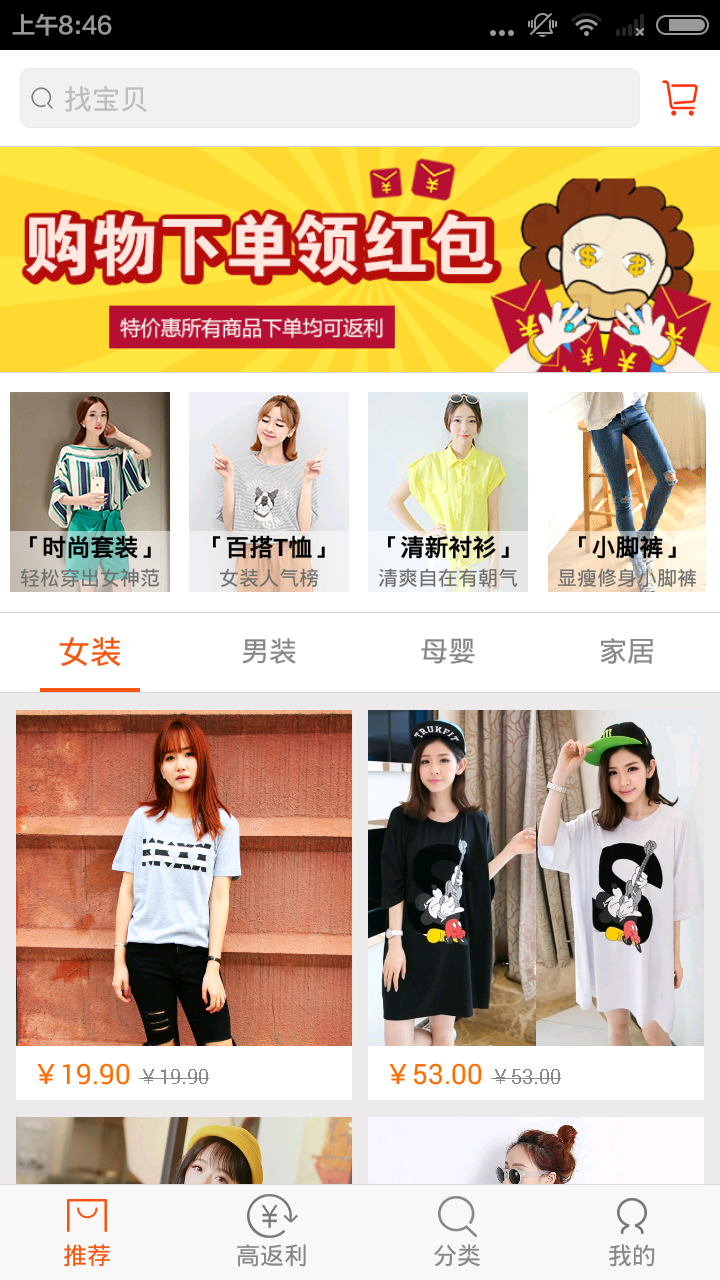Image resolution: width=720 pixels, height=1280 pixels.
Task: Open the 时尚套装 category tile
Action: click(90, 492)
